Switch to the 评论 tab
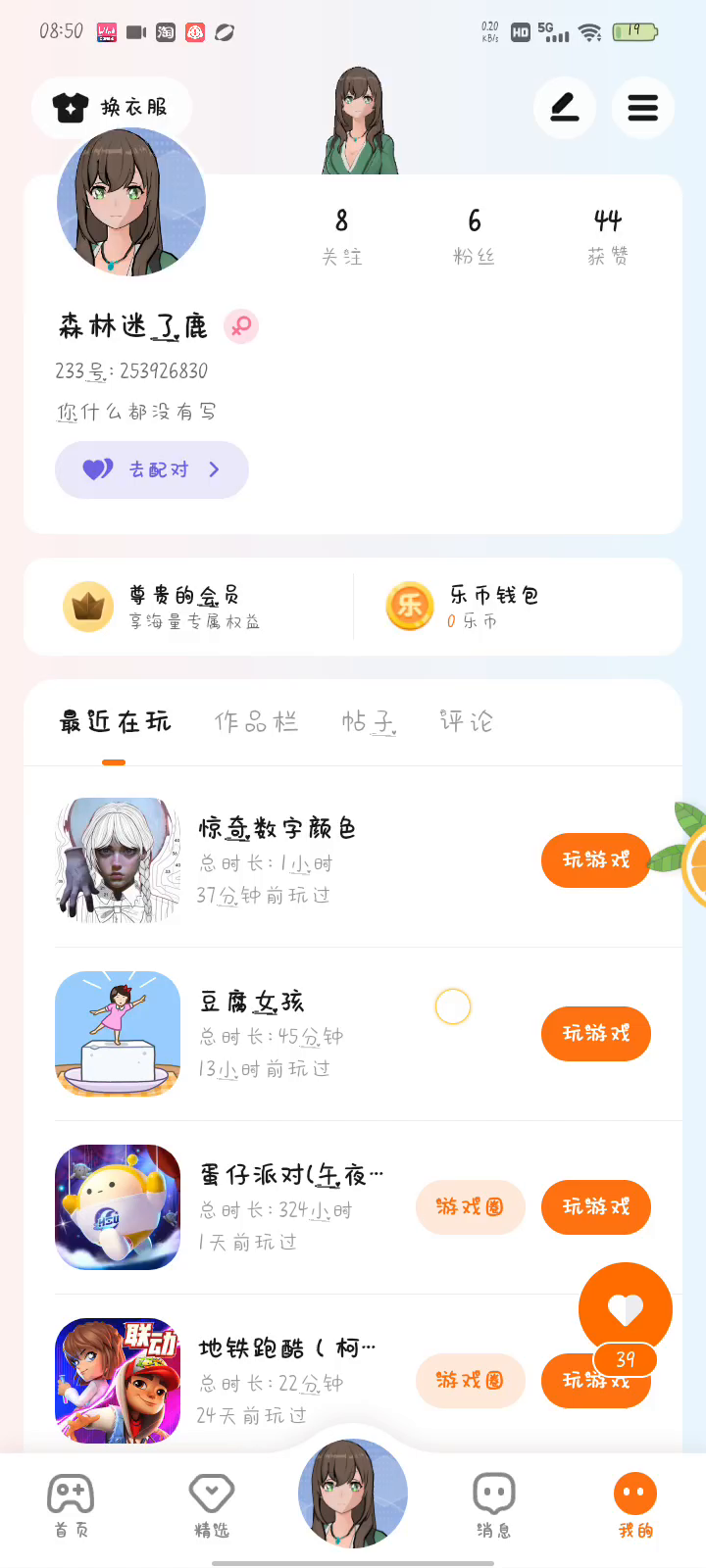The height and width of the screenshot is (1568, 706). [466, 722]
